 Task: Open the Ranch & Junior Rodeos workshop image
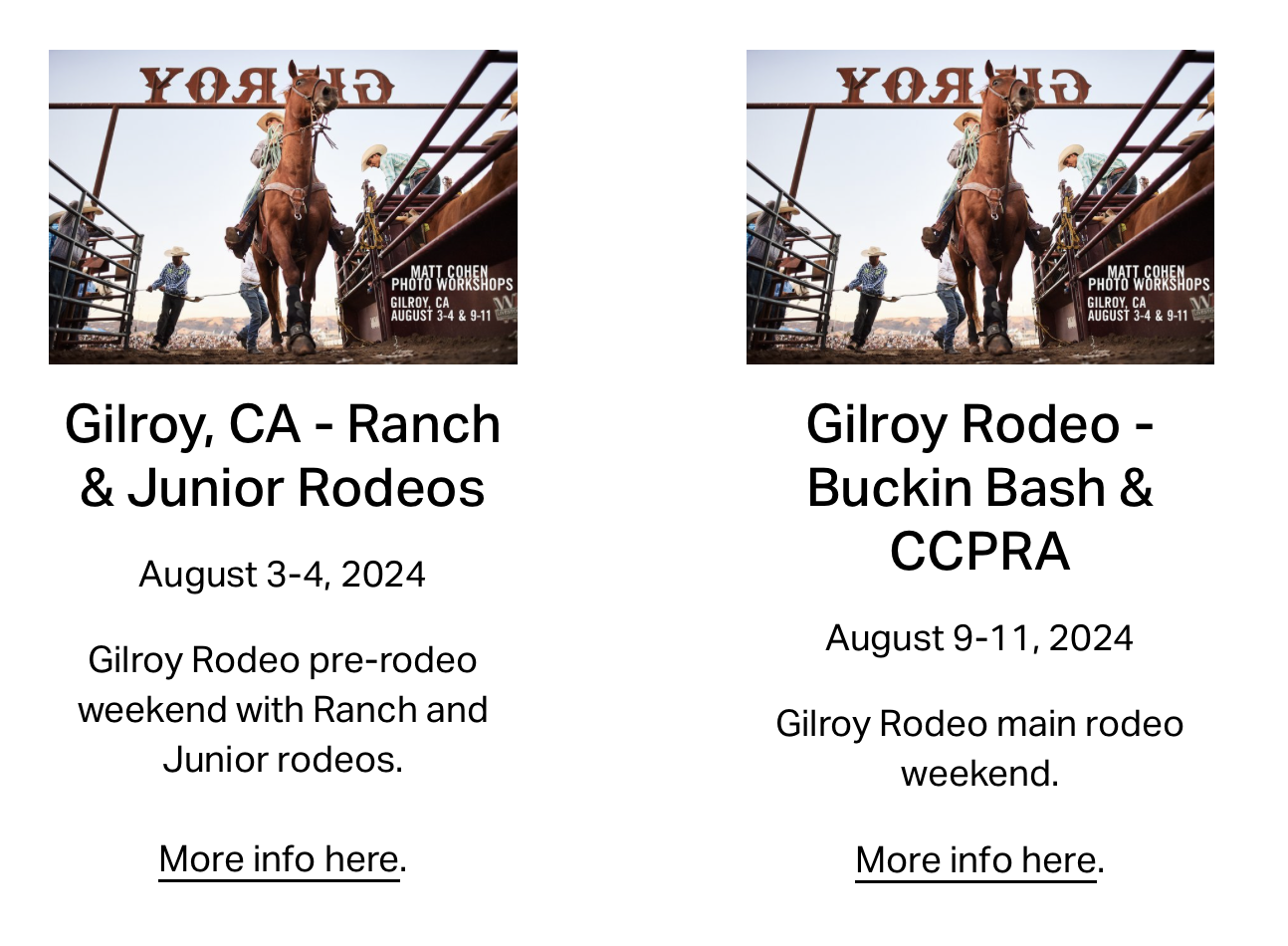point(283,207)
